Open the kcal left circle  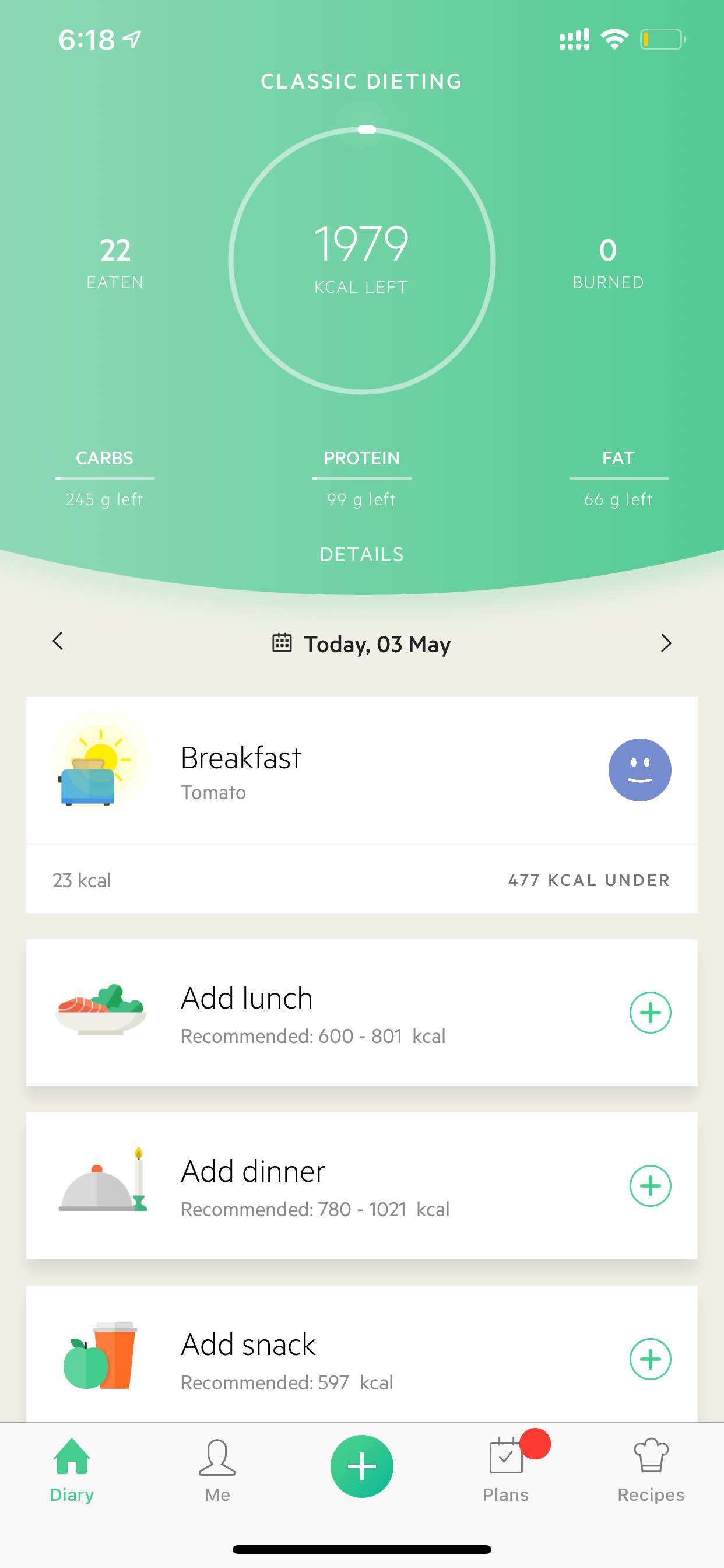tap(362, 260)
